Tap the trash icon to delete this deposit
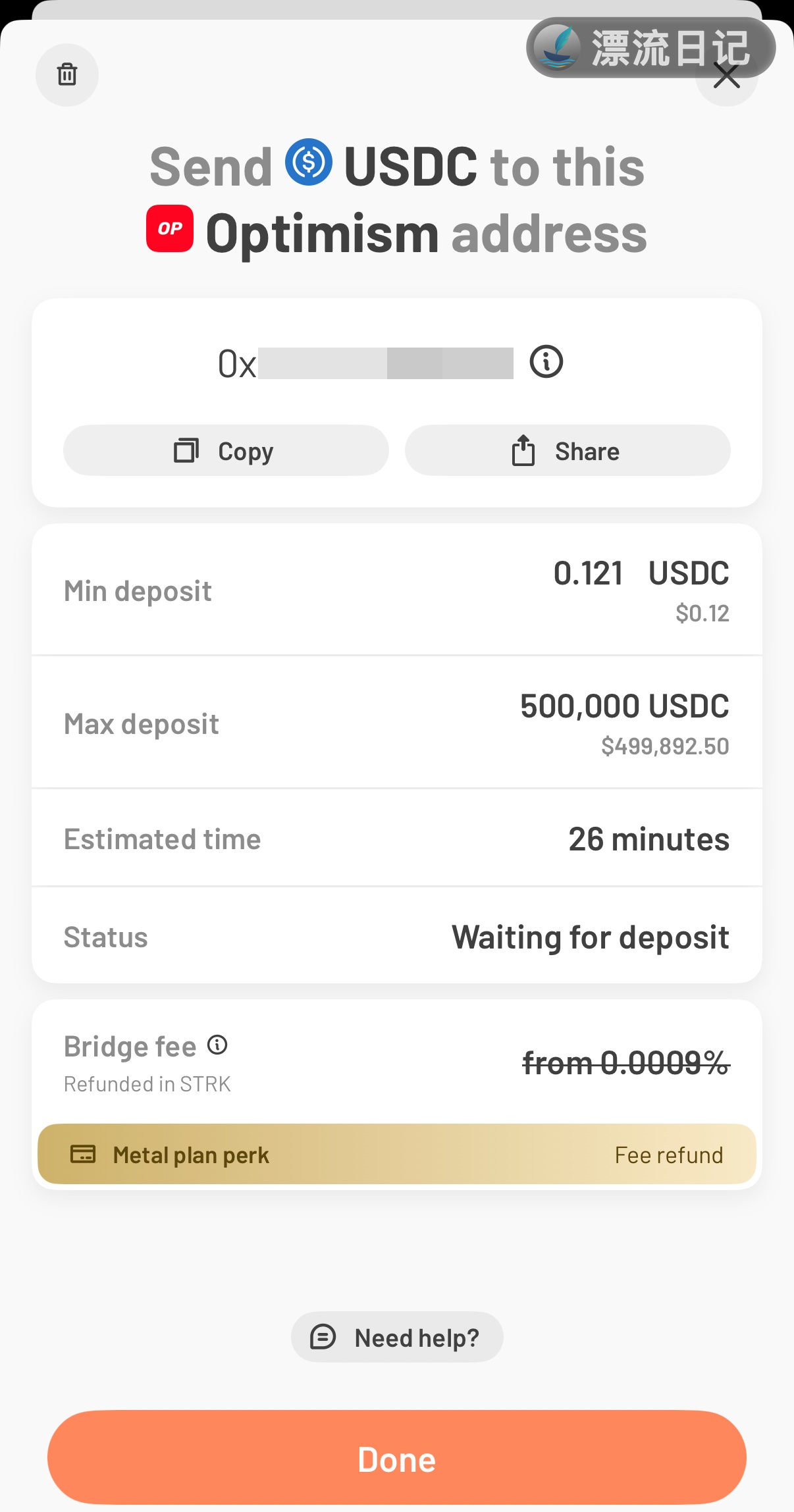Image resolution: width=794 pixels, height=1512 pixels. (67, 74)
